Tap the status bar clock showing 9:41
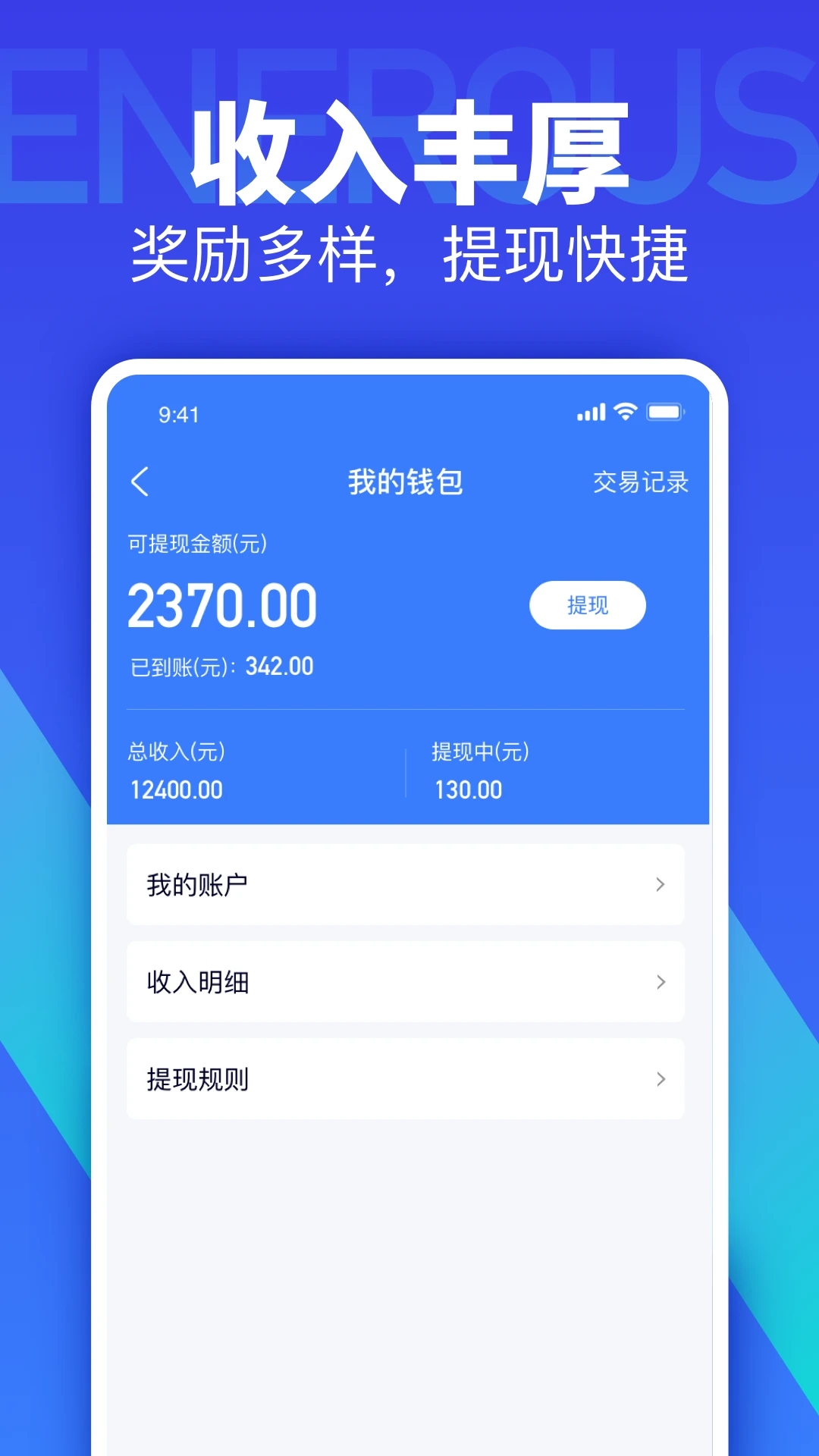Screen dimensions: 819x1456 [x=180, y=413]
